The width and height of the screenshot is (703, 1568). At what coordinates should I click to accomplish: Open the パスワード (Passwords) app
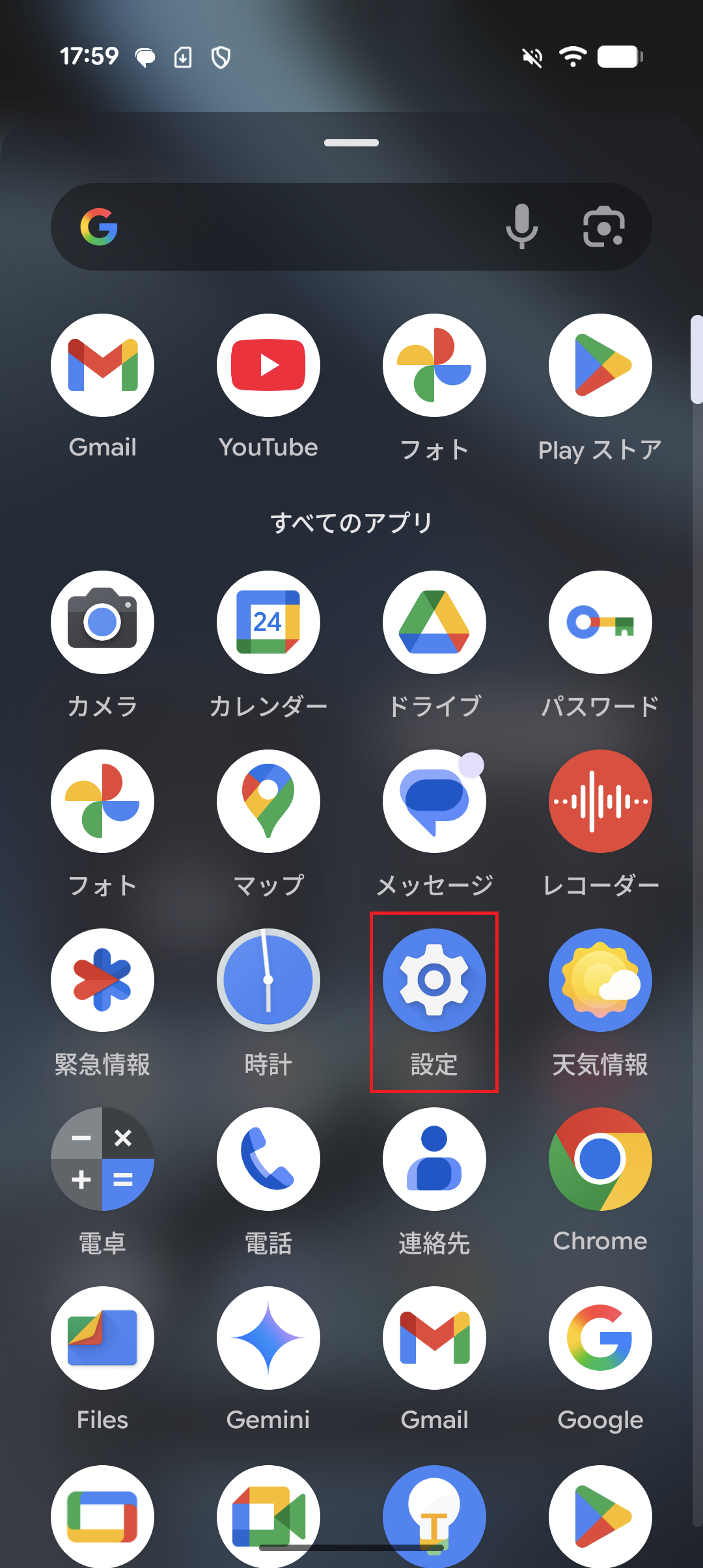(600, 622)
